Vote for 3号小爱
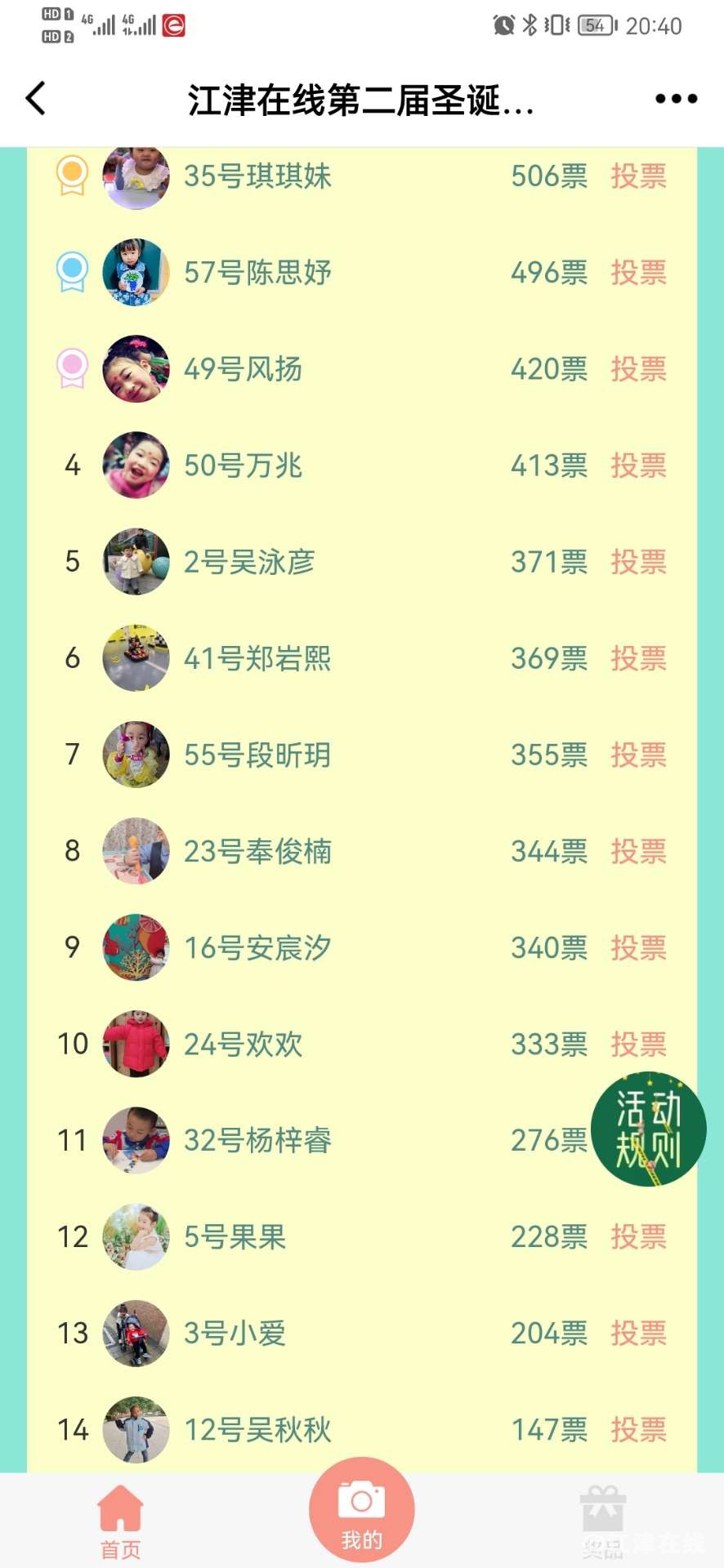Image resolution: width=724 pixels, height=1568 pixels. point(638,1333)
